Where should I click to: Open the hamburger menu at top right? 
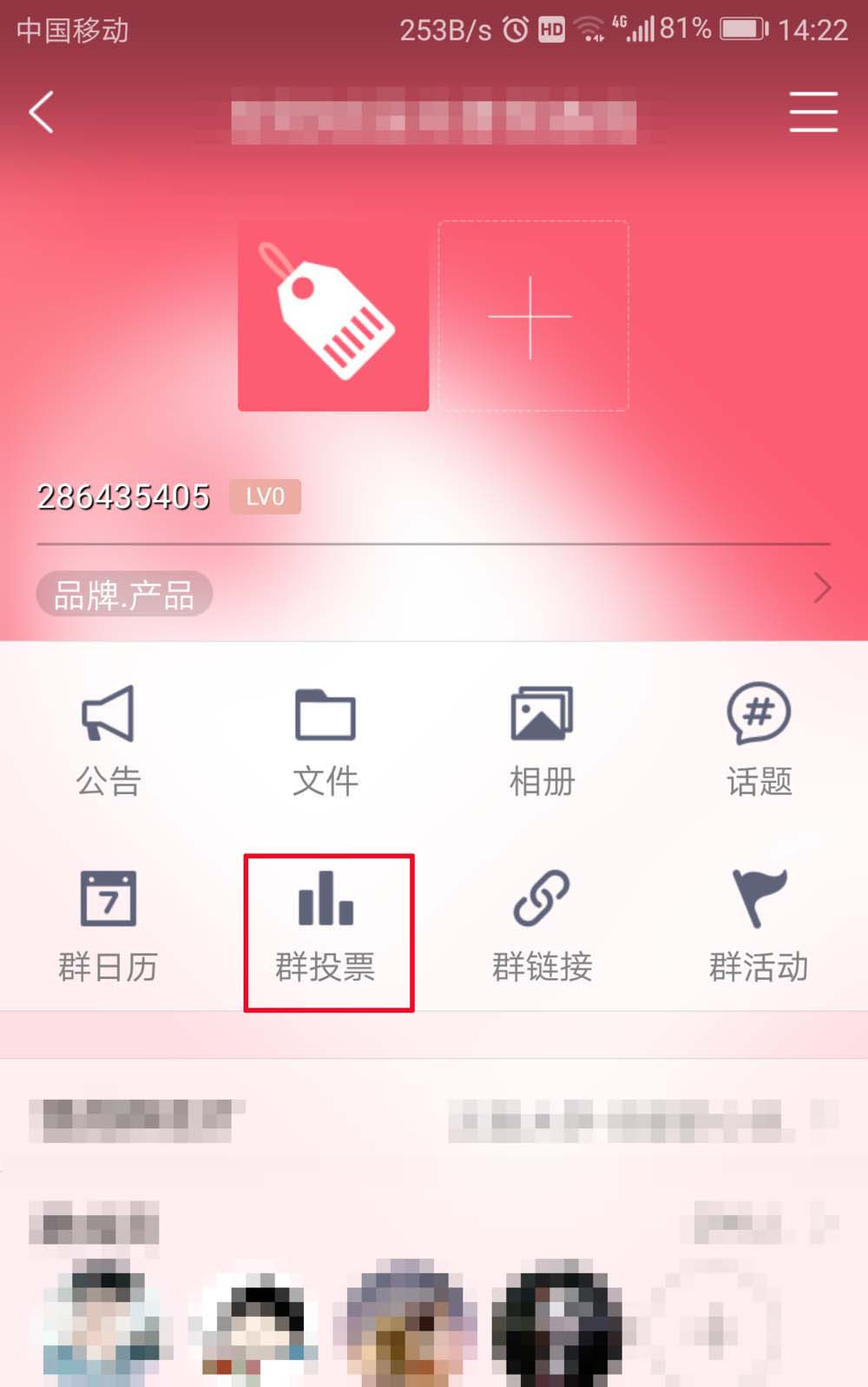(812, 113)
